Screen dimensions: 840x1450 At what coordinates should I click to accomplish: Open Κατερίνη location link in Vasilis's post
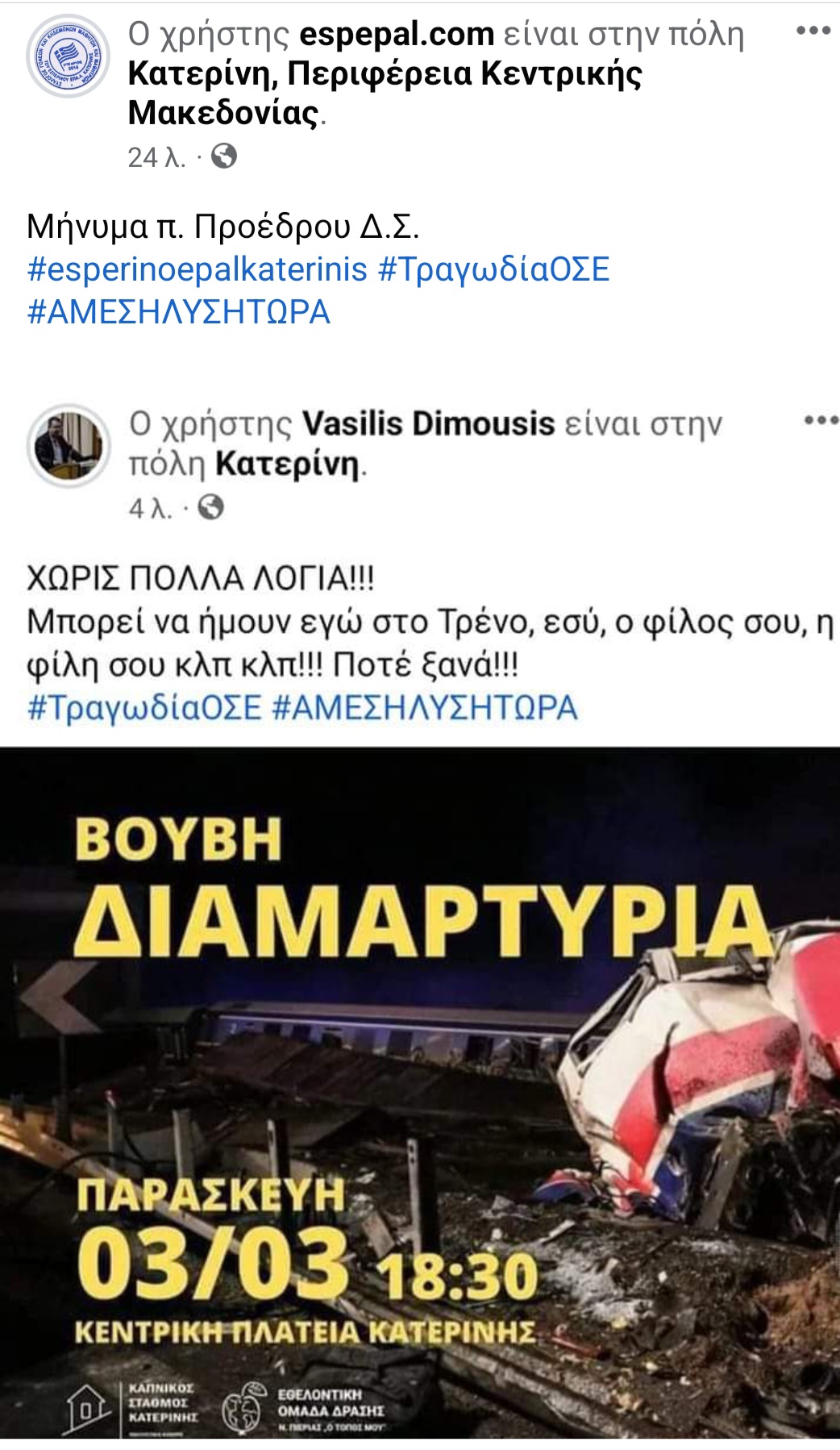287,465
